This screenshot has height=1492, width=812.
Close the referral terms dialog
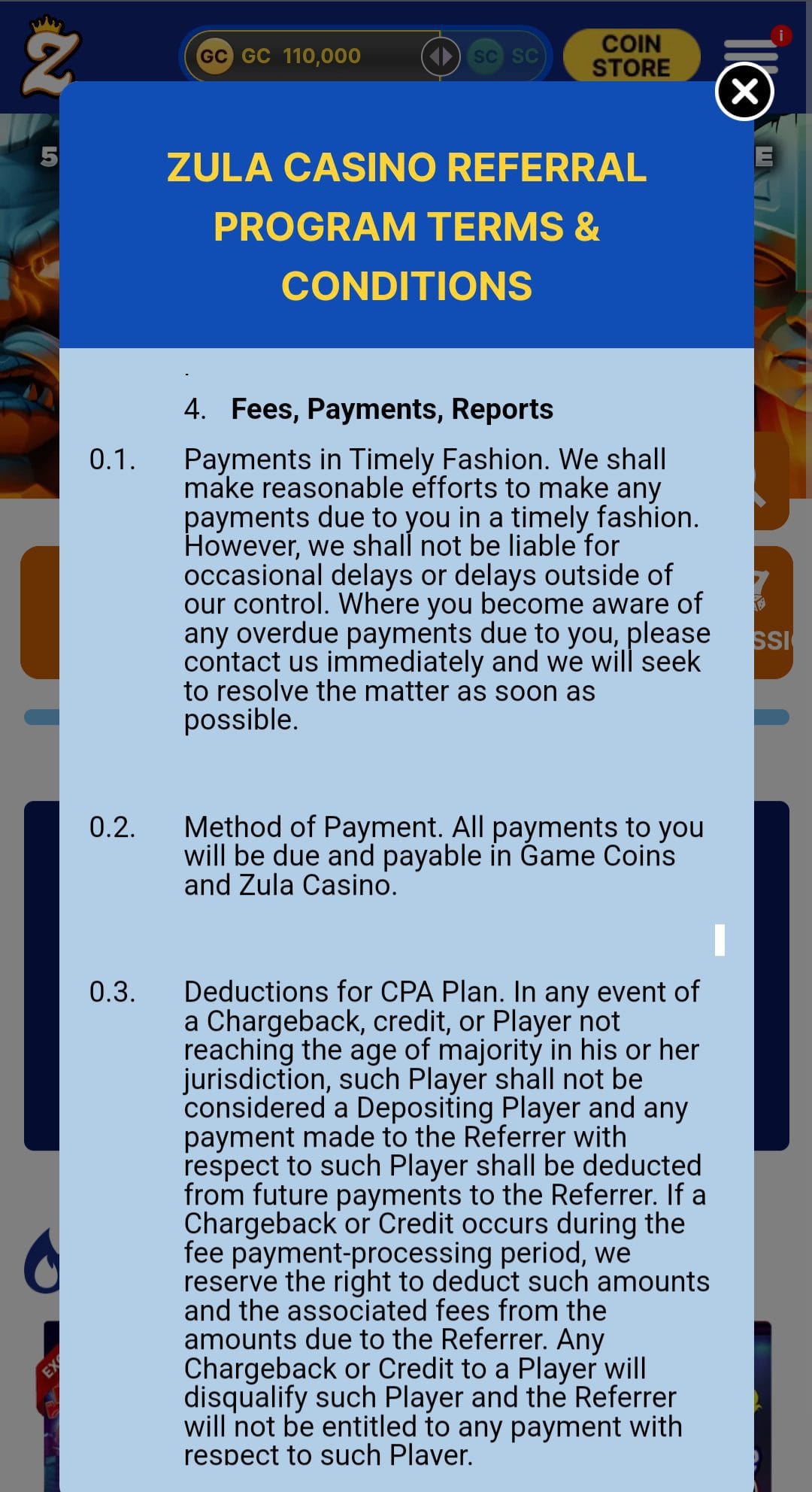click(x=744, y=92)
